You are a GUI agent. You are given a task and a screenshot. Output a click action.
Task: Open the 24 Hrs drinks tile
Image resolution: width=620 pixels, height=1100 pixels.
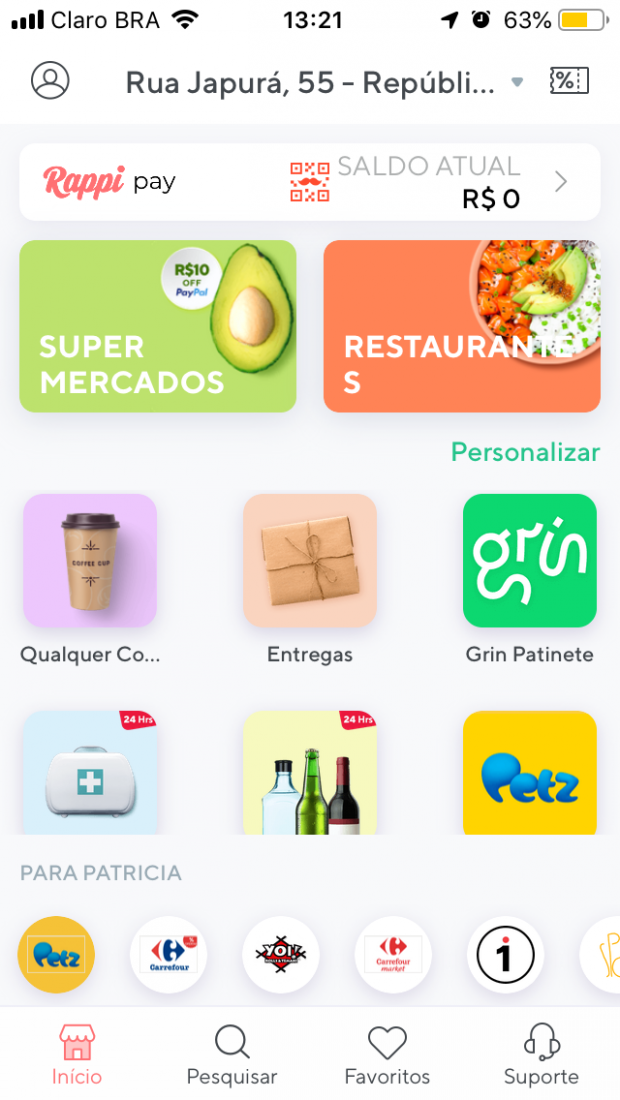coord(310,773)
